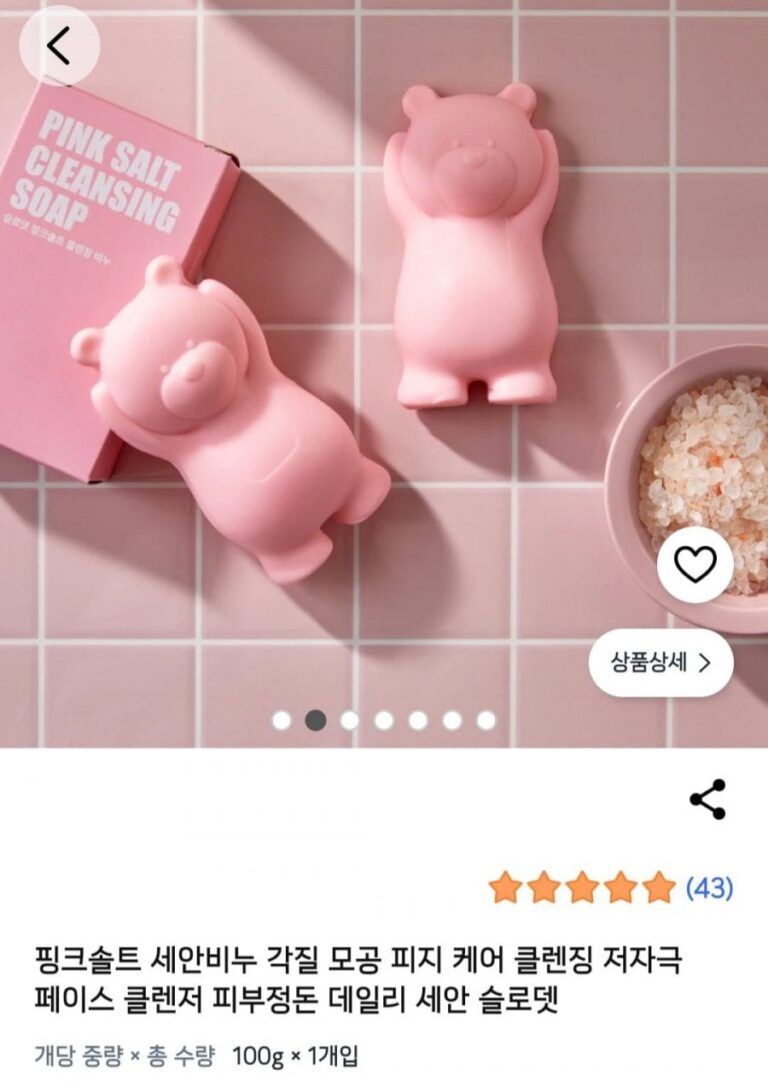Jump to the last image indicator dot

[486, 720]
